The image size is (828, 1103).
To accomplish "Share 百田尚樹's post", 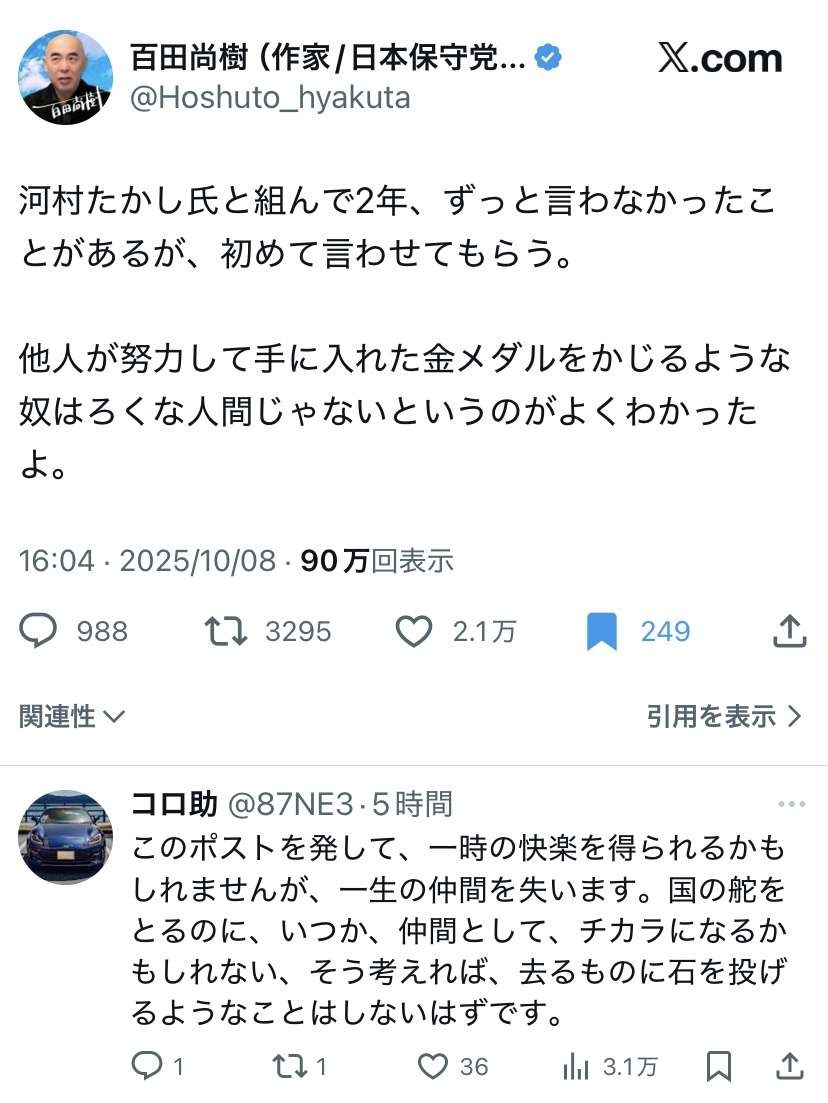I will pos(789,631).
